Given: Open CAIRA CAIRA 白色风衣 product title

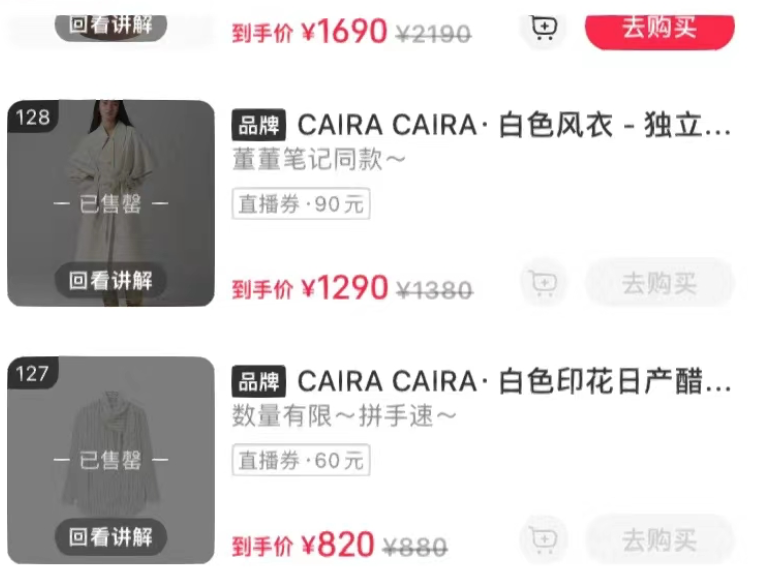Looking at the screenshot, I should tap(514, 125).
